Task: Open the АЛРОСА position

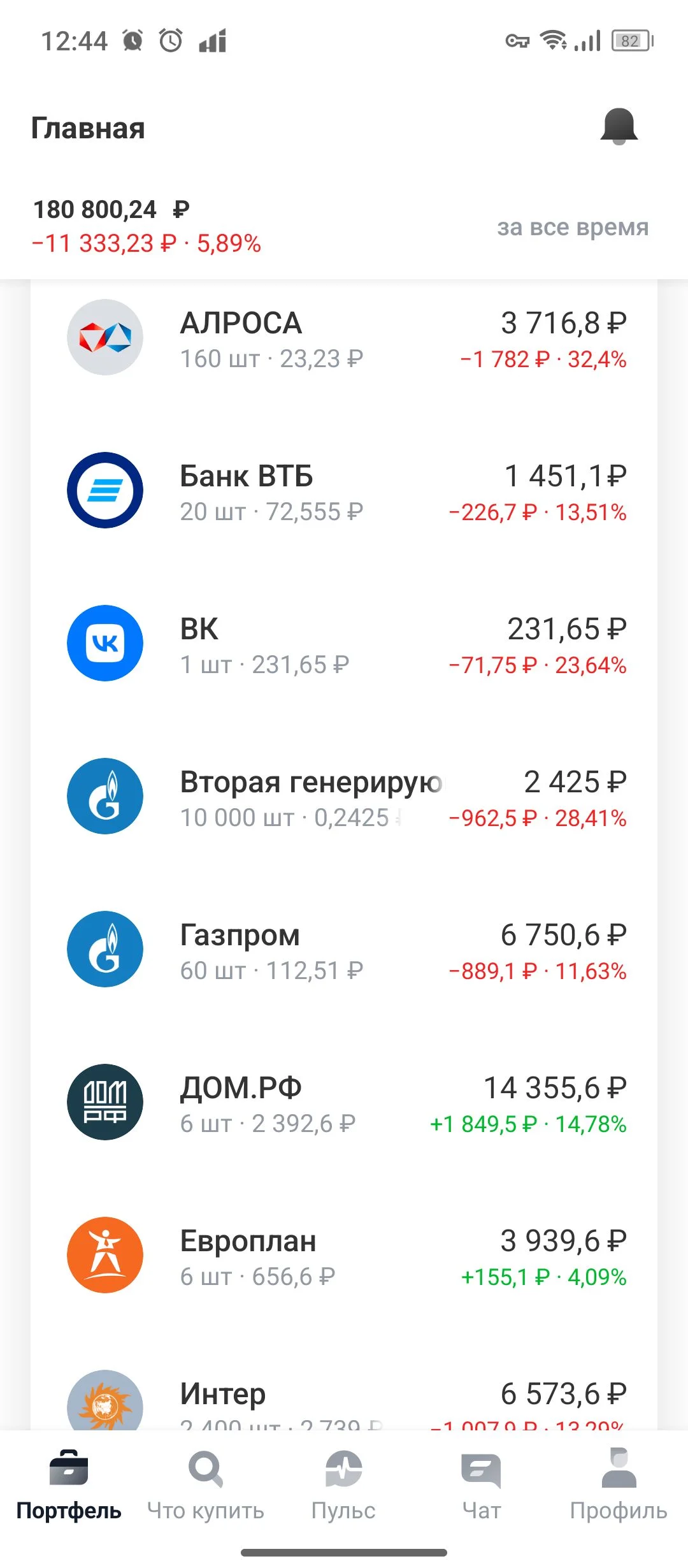Action: tap(344, 338)
